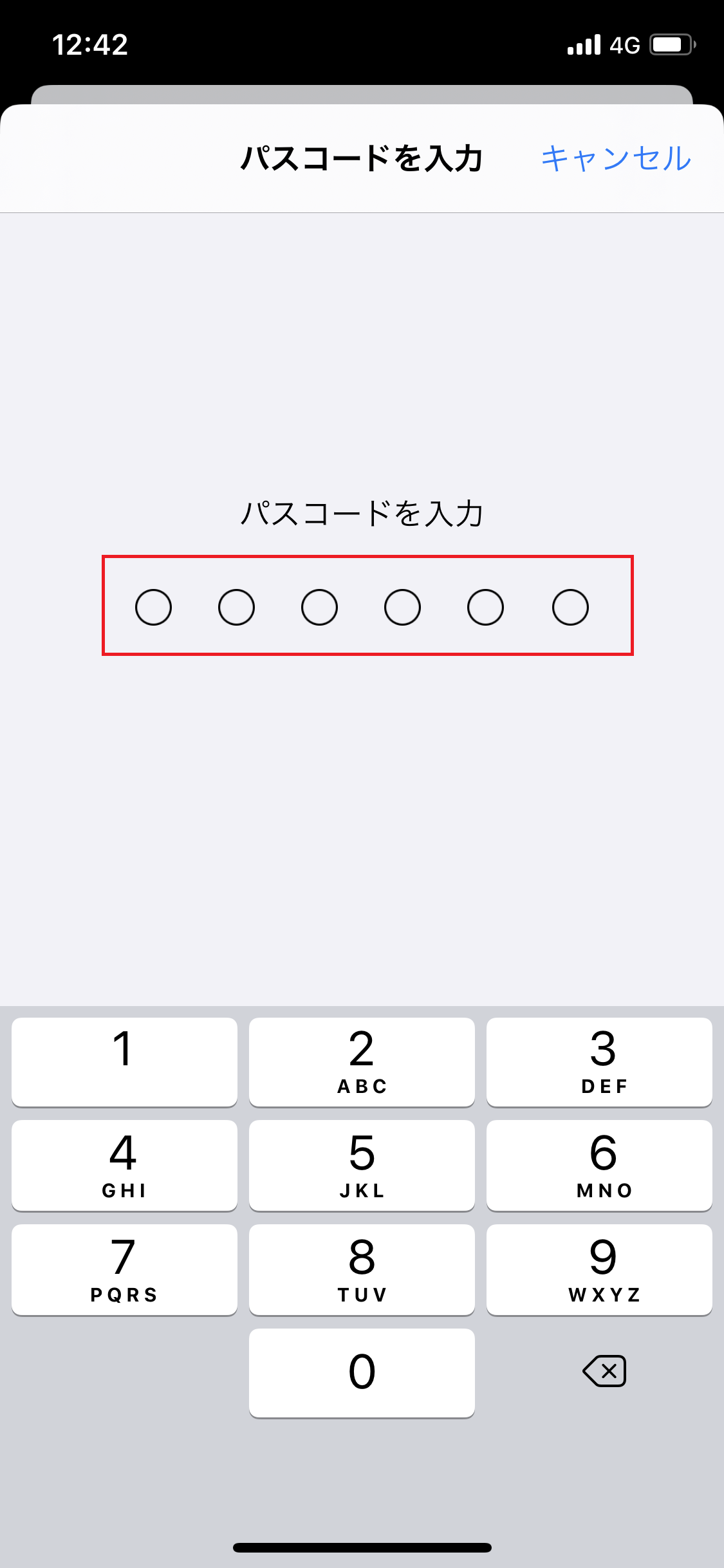
Task: Delete the last digit with backspace
Action: [604, 1371]
